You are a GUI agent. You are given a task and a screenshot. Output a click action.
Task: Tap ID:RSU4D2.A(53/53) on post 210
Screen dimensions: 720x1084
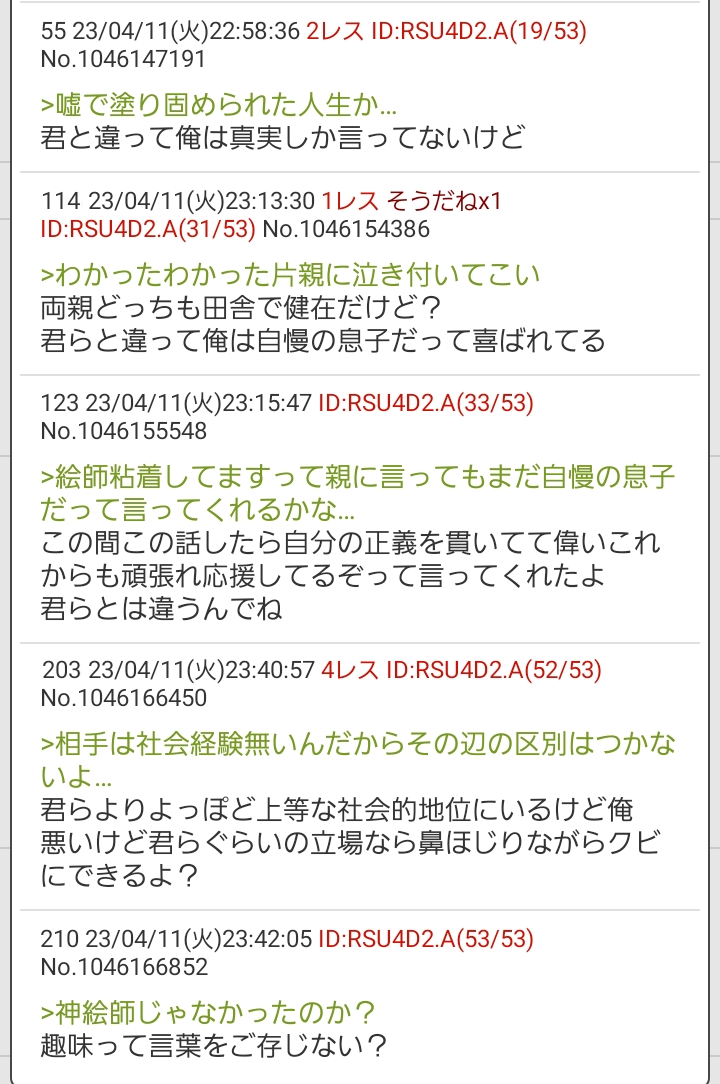426,939
